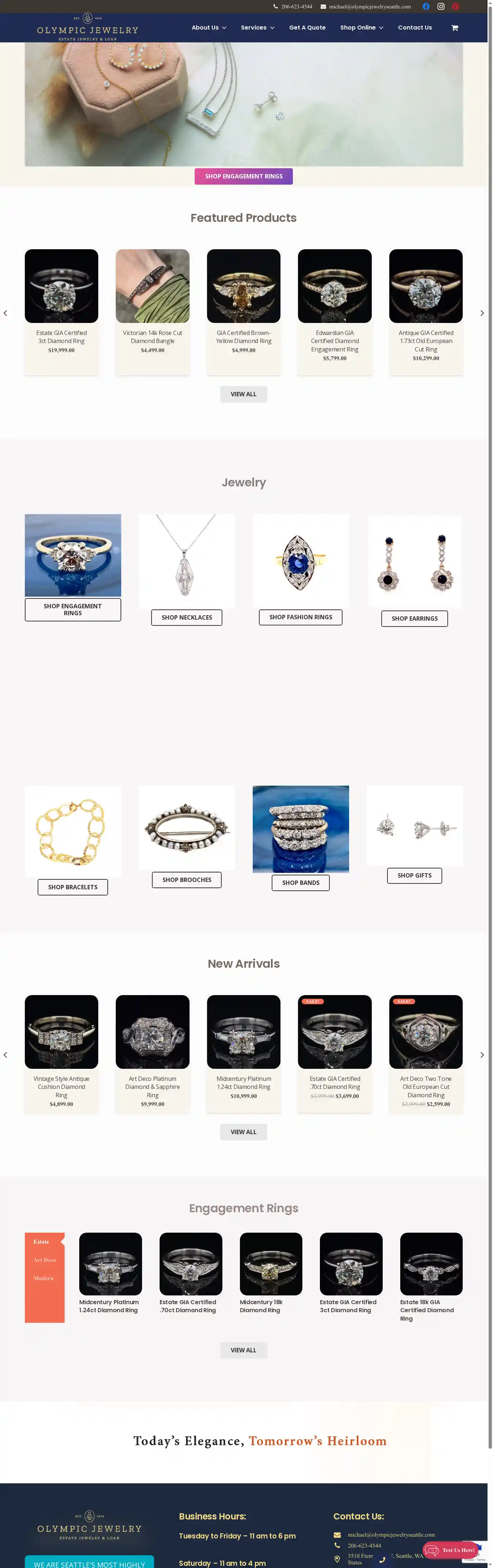View Edwardian GIA Certified Diamond Engagement Ring

(335, 341)
